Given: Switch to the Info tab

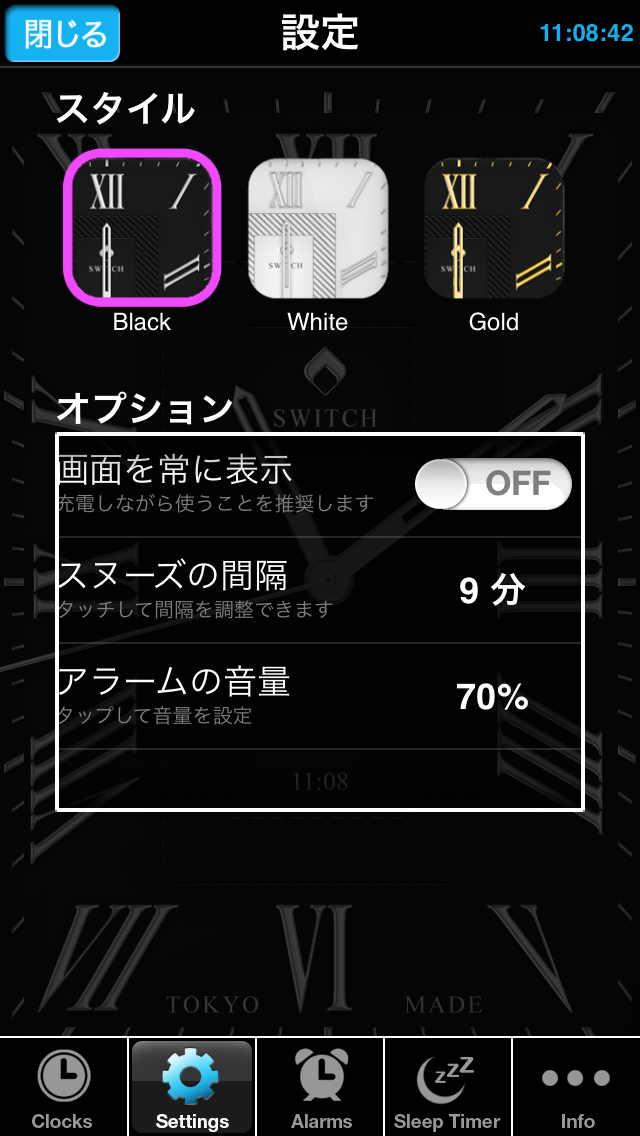Looking at the screenshot, I should 576,1088.
